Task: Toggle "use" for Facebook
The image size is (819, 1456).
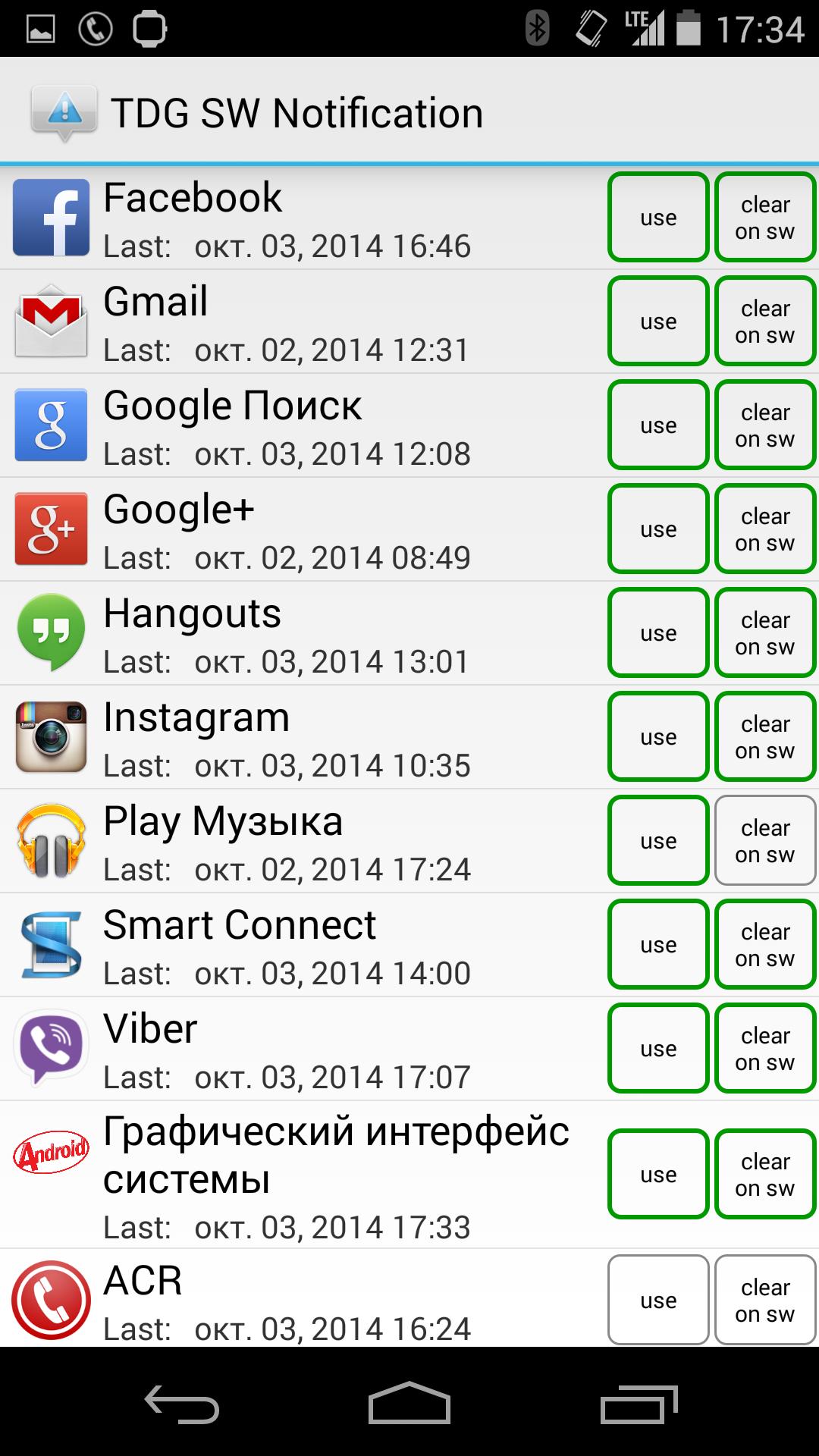Action: coord(657,217)
